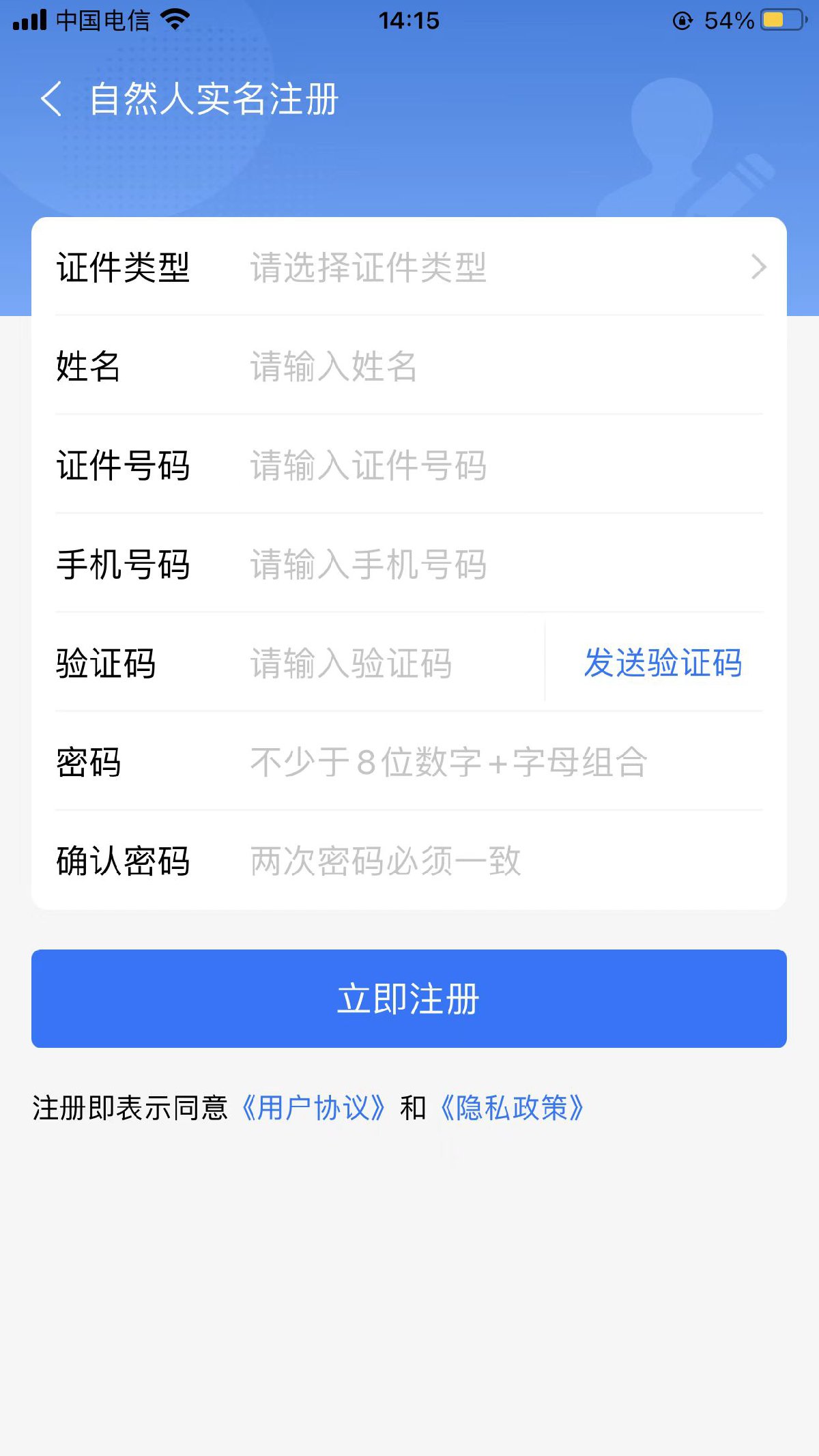819x1456 pixels.
Task: Open the 《用户协议》 link
Action: pos(314,1108)
